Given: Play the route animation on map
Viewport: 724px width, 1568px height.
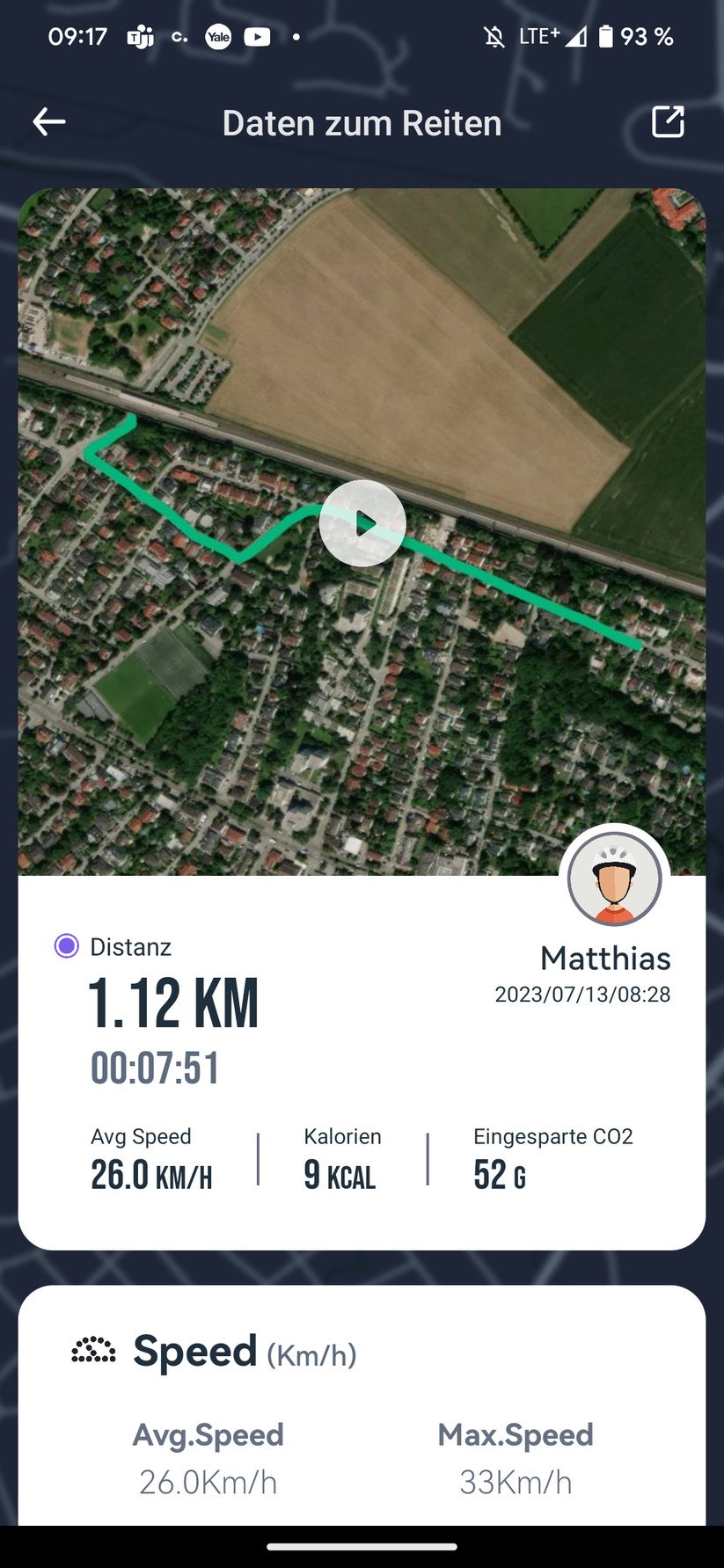Looking at the screenshot, I should click(x=362, y=524).
